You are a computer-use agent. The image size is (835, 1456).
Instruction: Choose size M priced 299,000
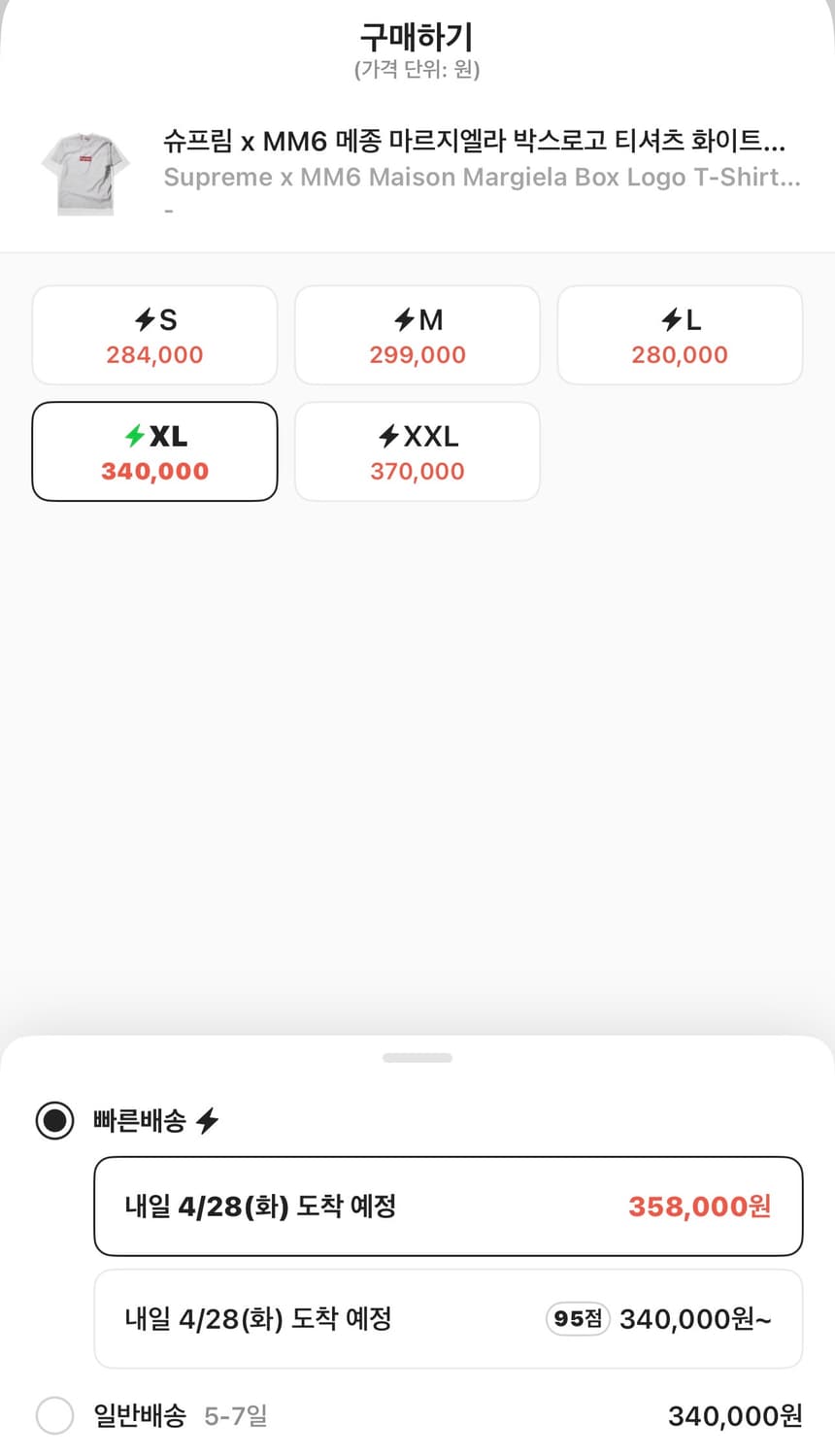point(417,336)
